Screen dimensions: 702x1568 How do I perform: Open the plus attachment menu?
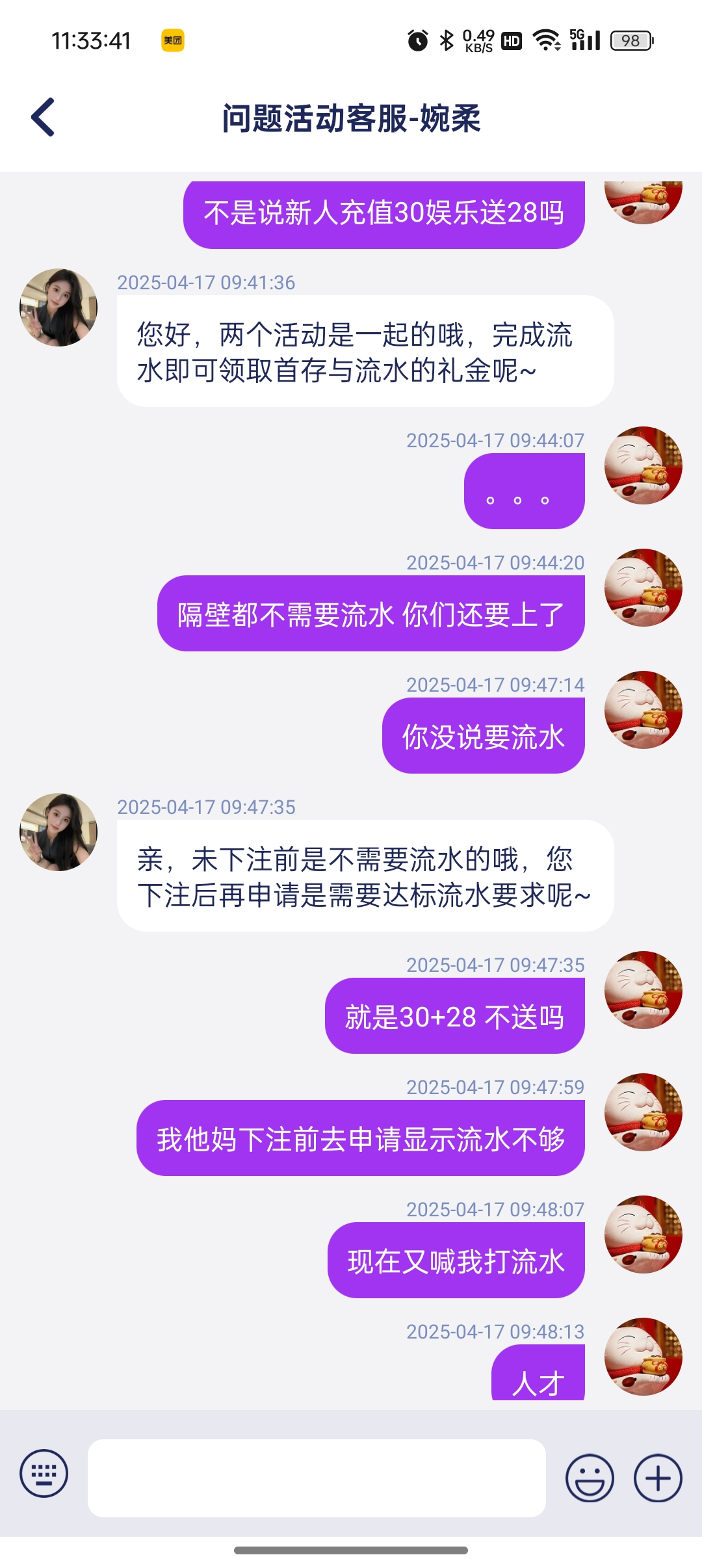658,1478
